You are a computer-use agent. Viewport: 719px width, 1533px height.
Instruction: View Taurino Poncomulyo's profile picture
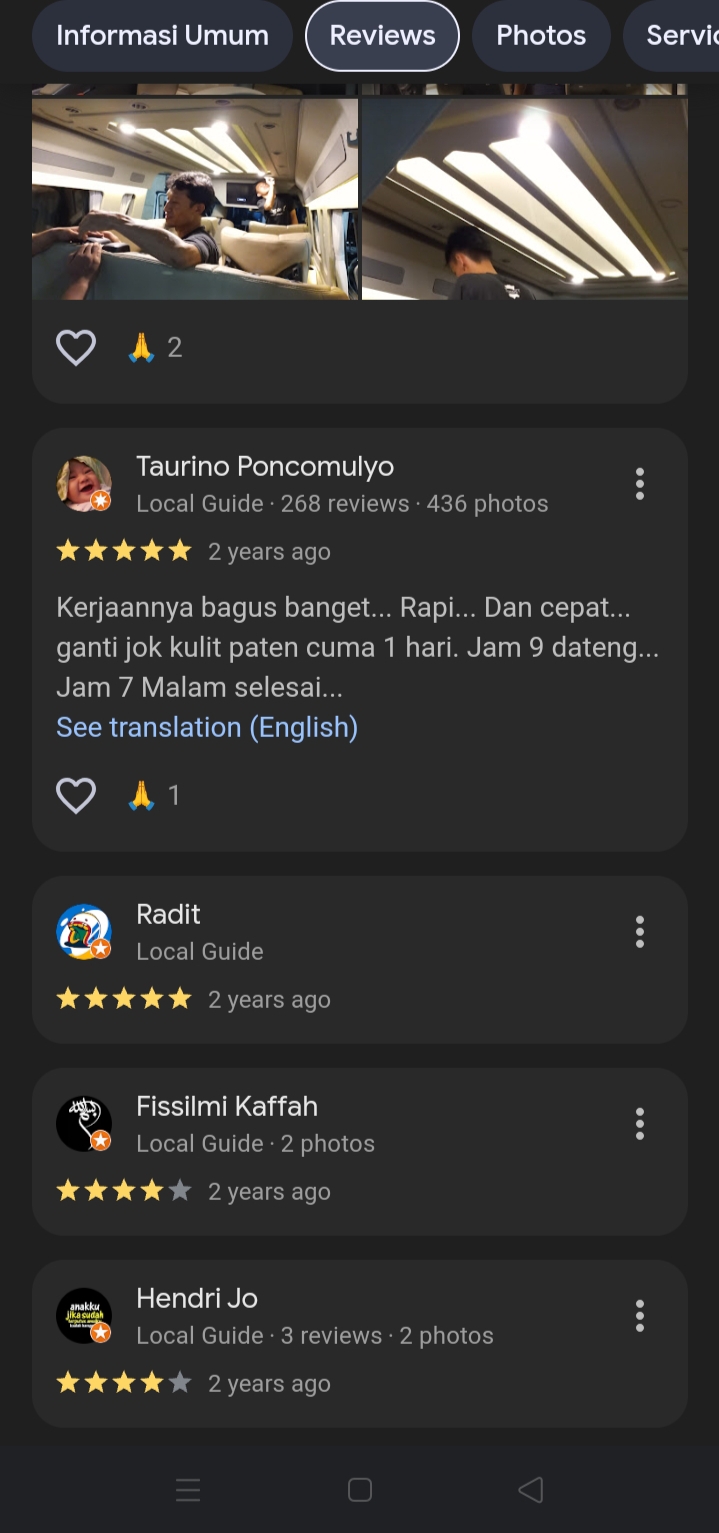(x=84, y=484)
